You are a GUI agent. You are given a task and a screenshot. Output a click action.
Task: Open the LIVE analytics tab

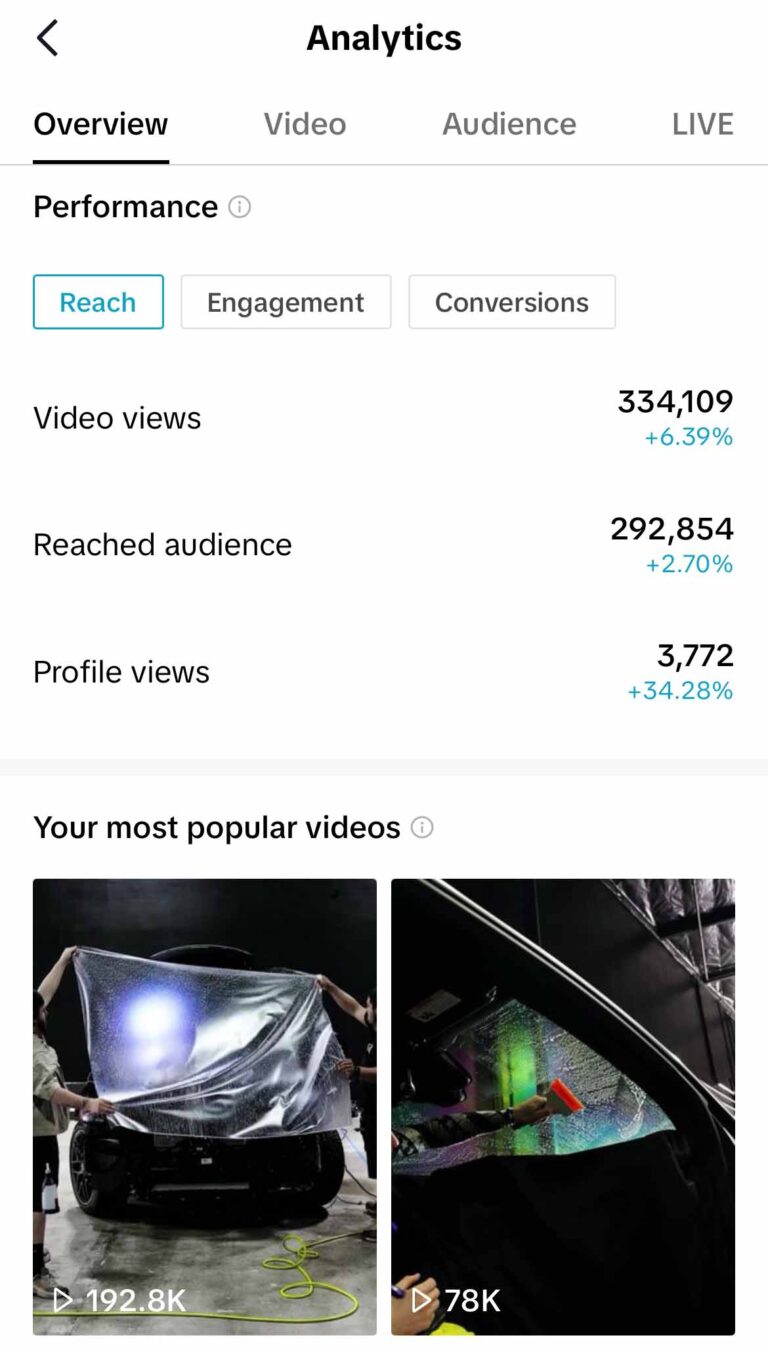pyautogui.click(x=702, y=124)
